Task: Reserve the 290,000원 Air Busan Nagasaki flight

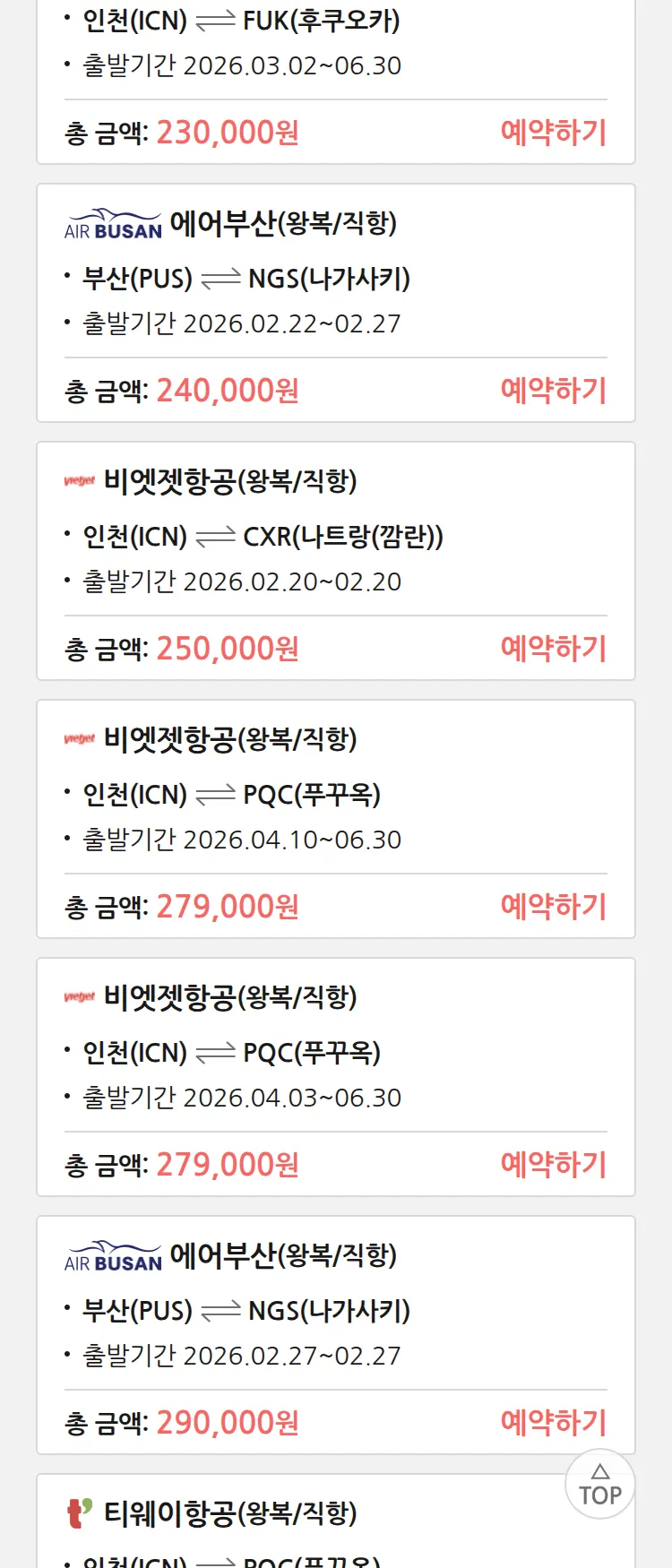Action: (553, 1423)
